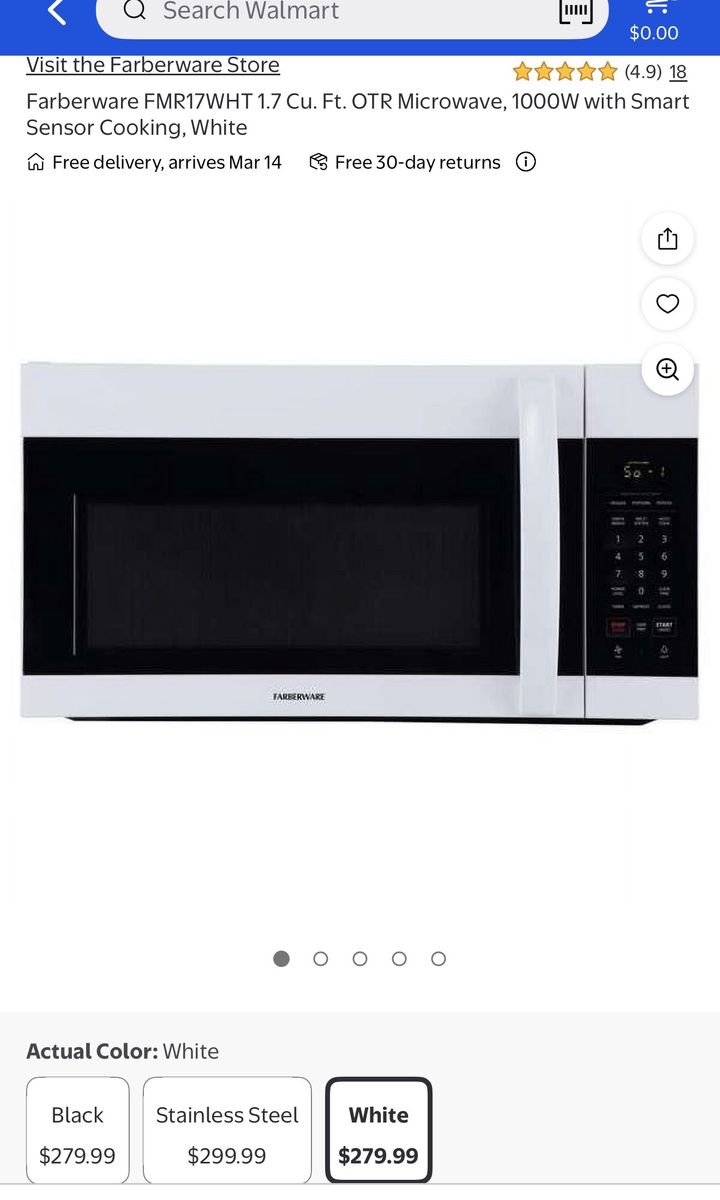Open the shopping cart
The height and width of the screenshot is (1200, 720).
coord(654,18)
